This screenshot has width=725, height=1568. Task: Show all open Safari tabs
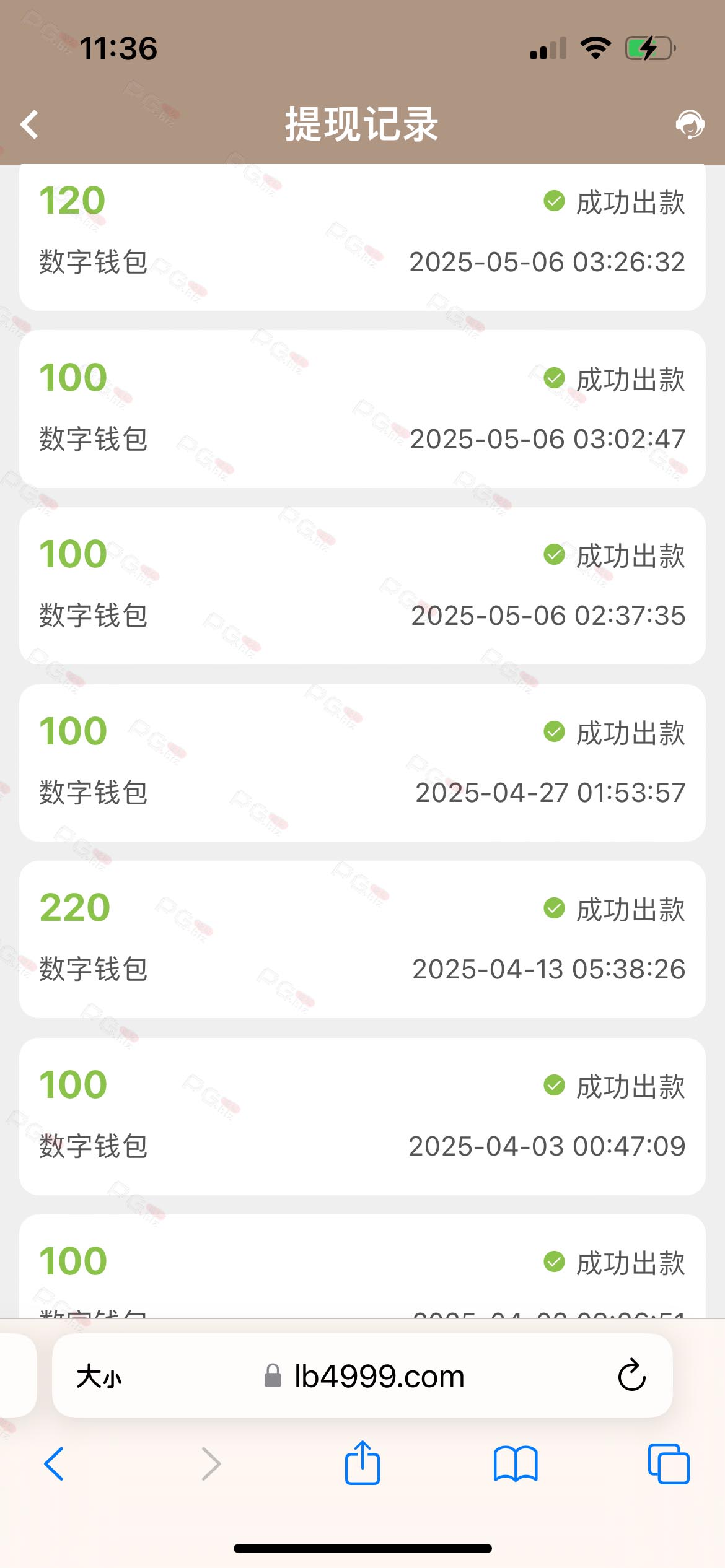point(668,1464)
